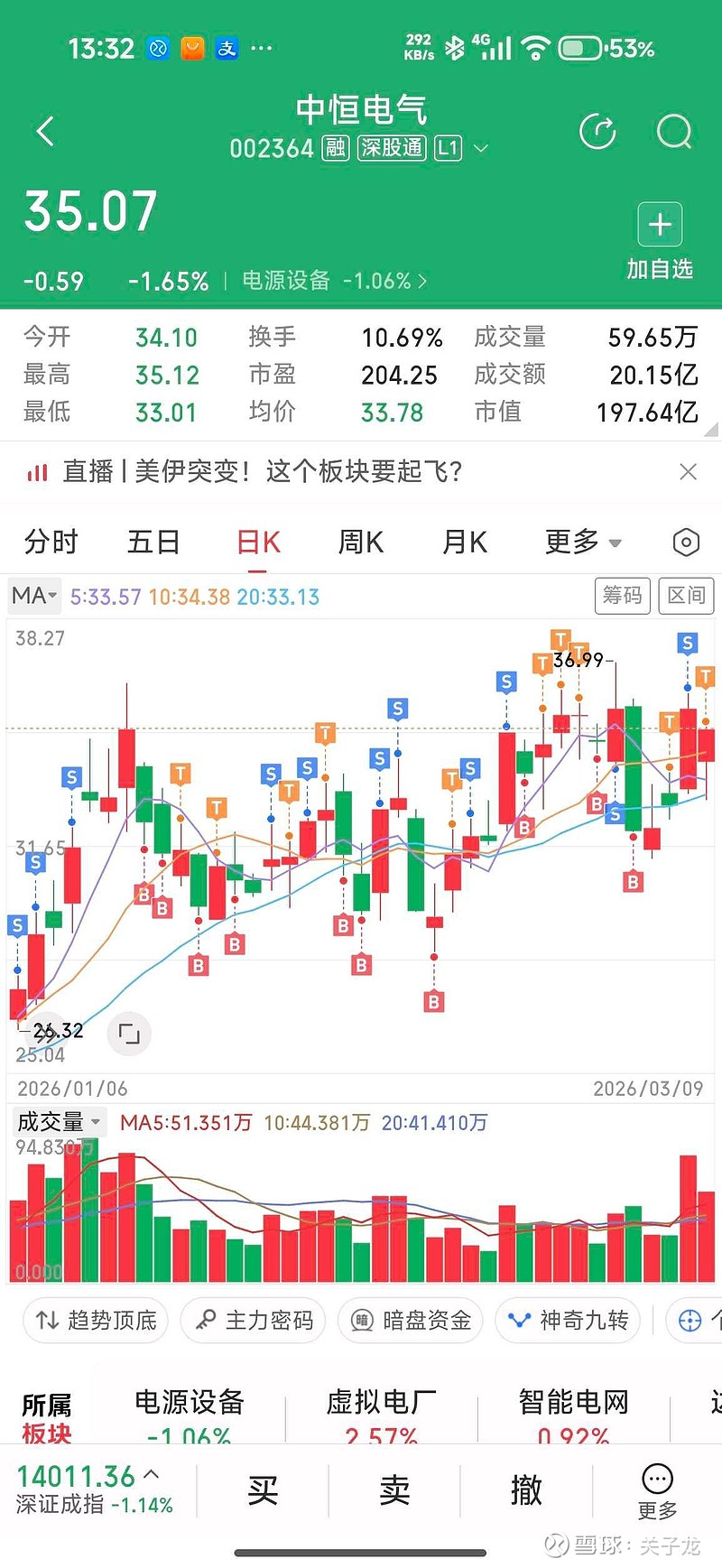The width and height of the screenshot is (722, 1568).
Task: Tap the 买 buy button
Action: pyautogui.click(x=263, y=1489)
